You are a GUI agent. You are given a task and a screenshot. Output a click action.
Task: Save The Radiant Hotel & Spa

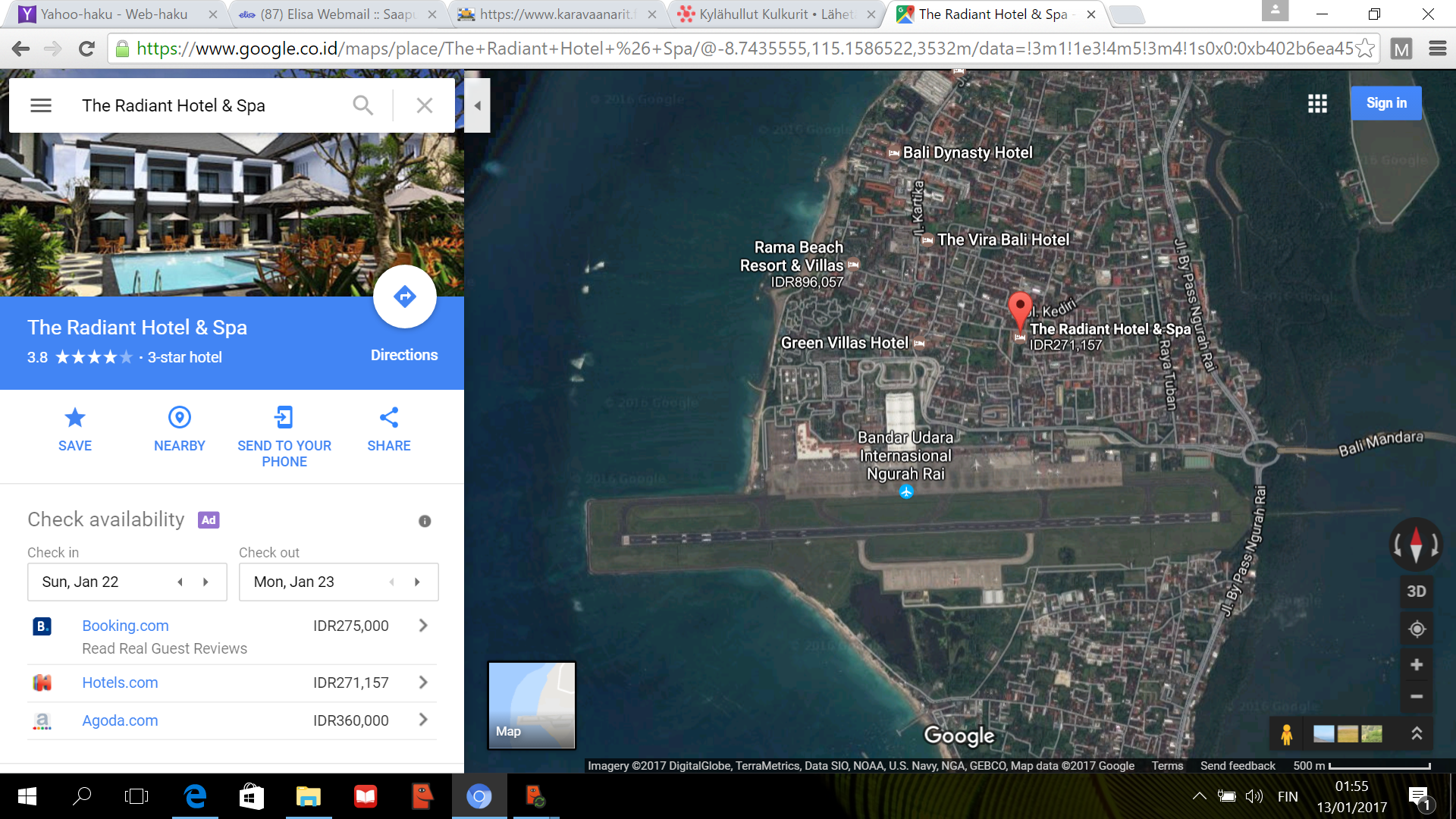click(x=75, y=428)
